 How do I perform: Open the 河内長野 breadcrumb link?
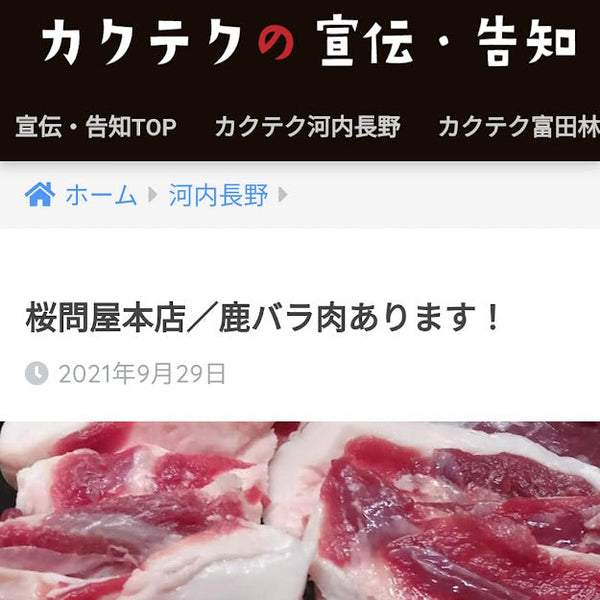[218, 195]
